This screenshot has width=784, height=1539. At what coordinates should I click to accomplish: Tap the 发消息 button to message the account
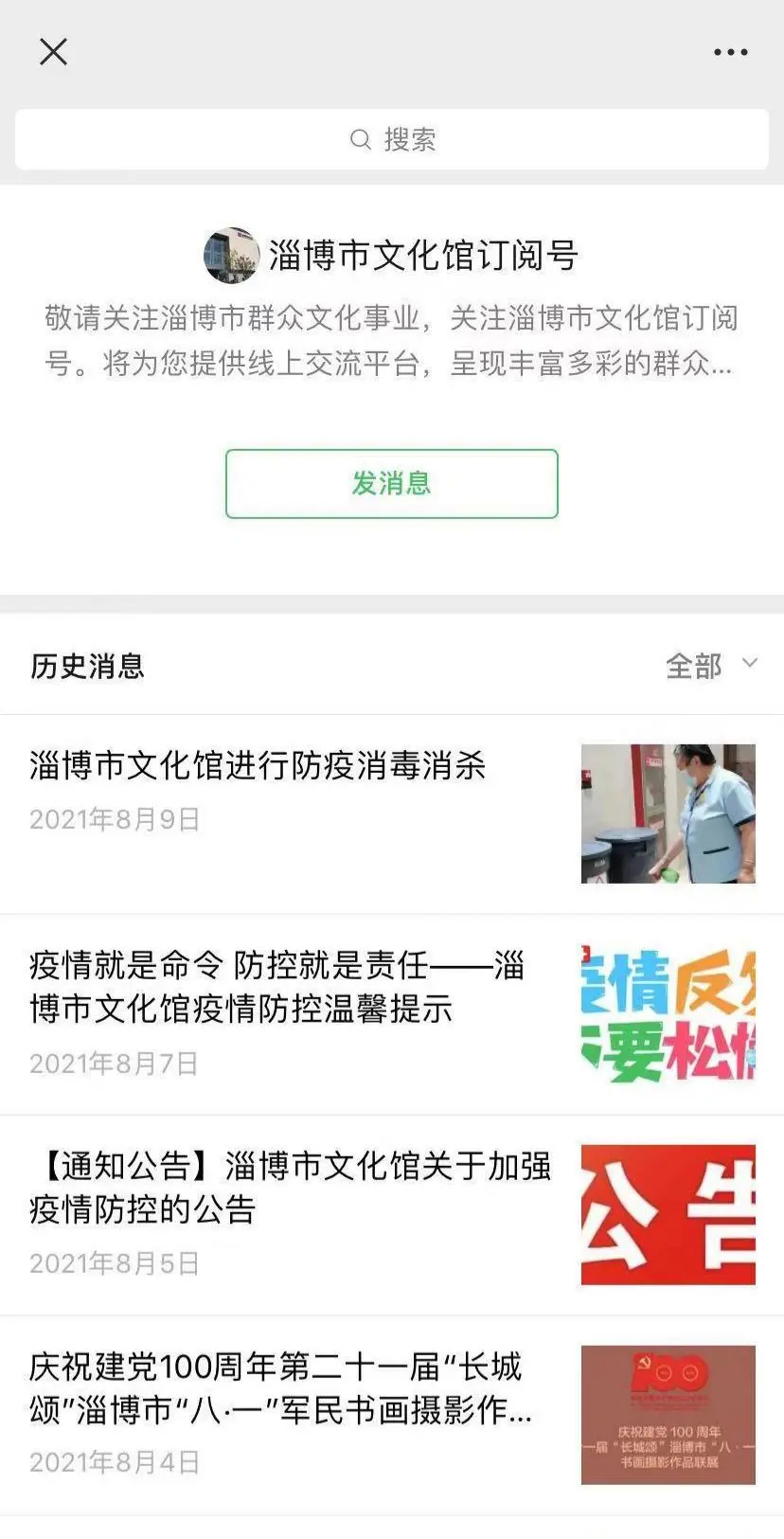391,484
